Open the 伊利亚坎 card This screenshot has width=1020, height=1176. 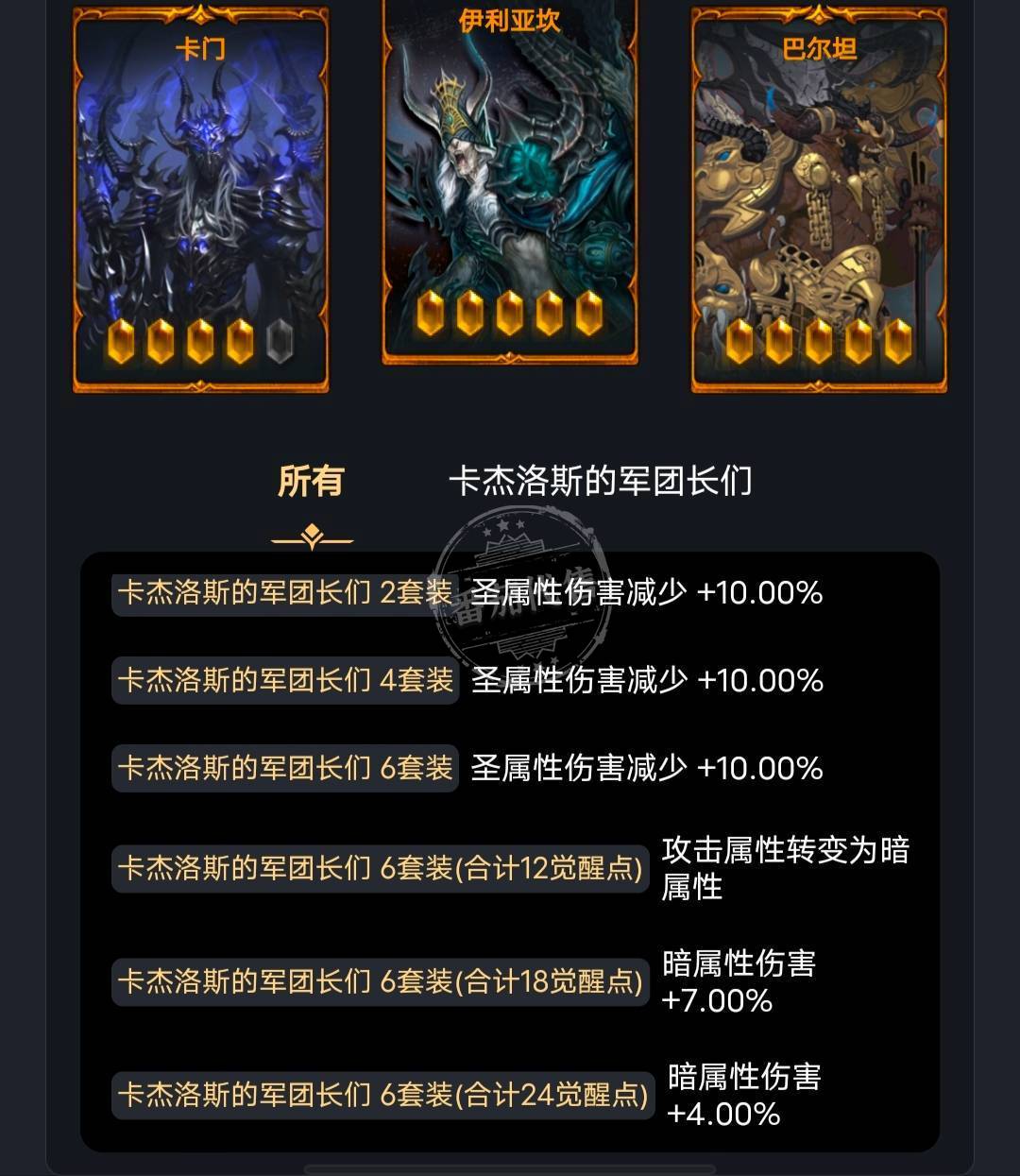(x=510, y=179)
